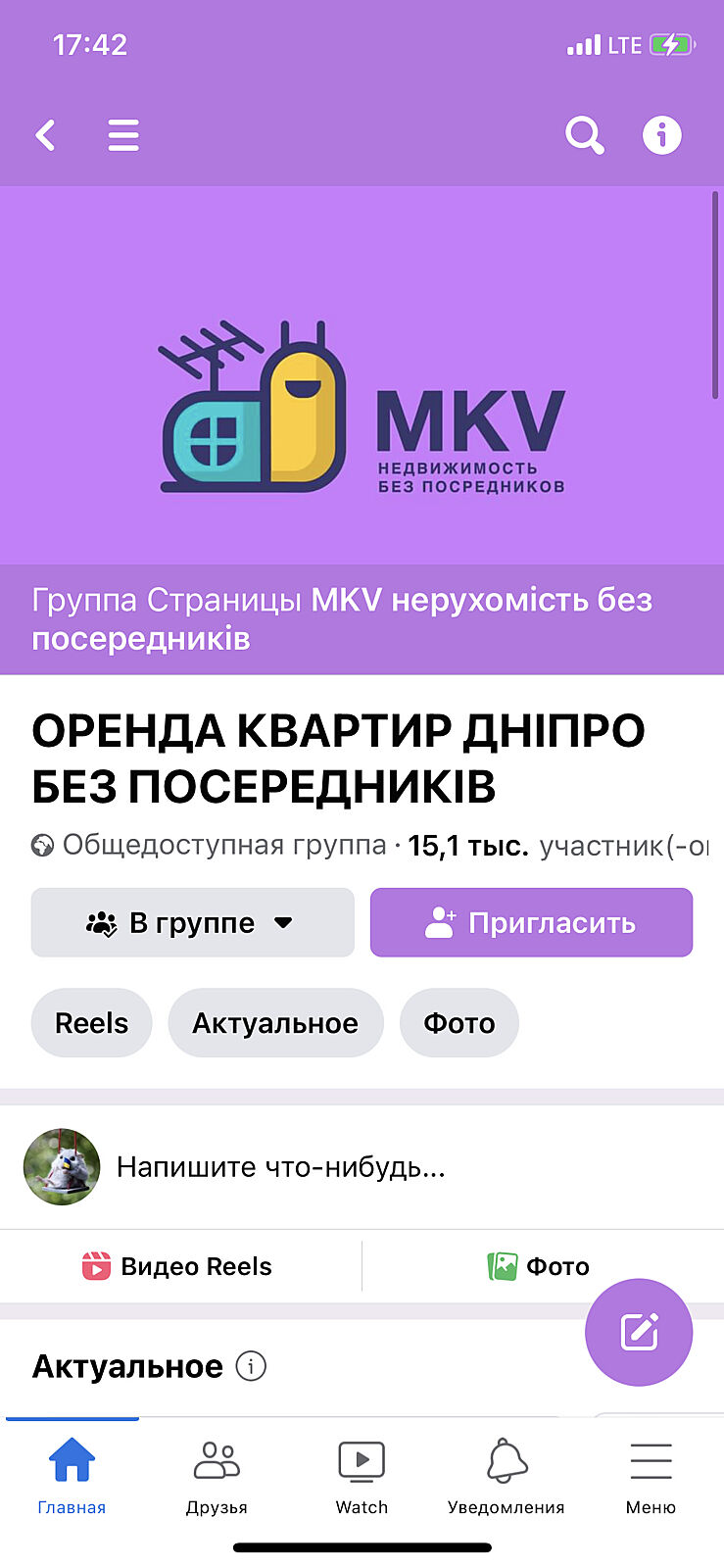Open the "Меню" tab
Viewport: 724px width, 1568px height.
tap(651, 1477)
